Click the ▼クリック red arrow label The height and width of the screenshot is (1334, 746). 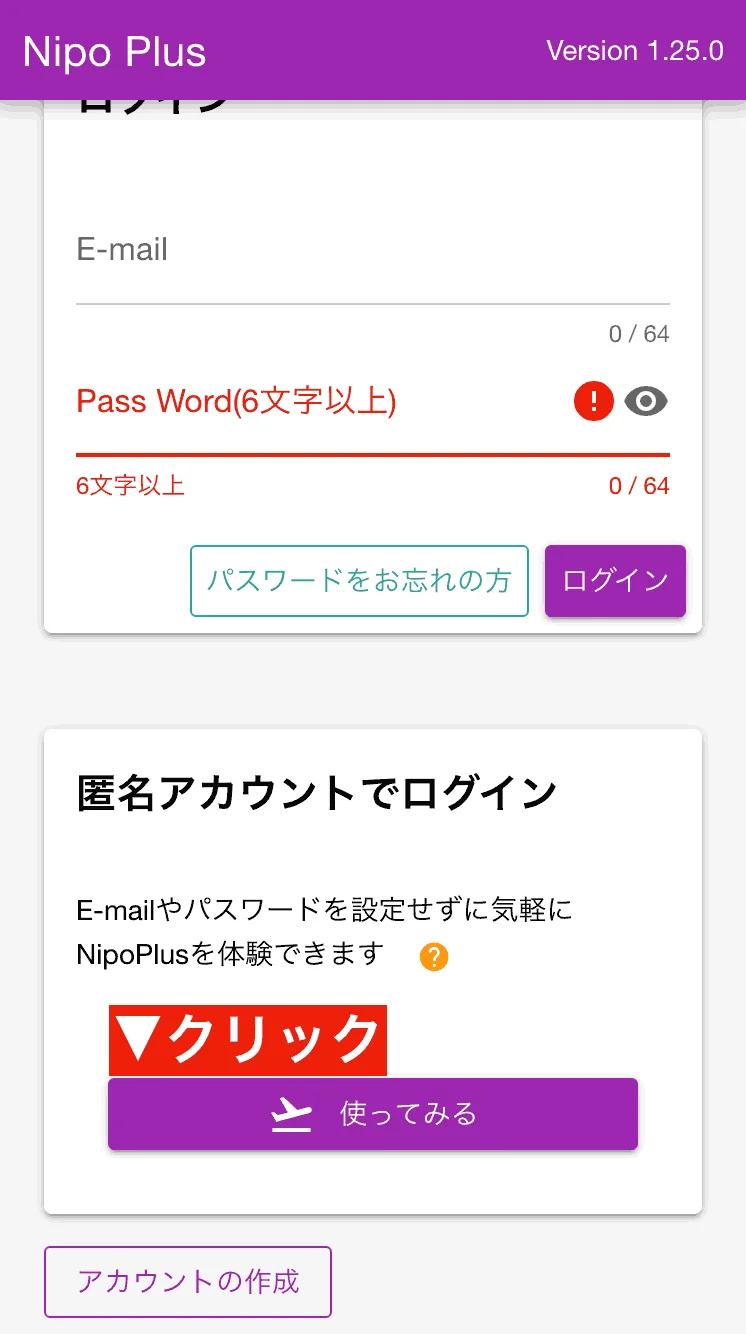coord(247,1040)
